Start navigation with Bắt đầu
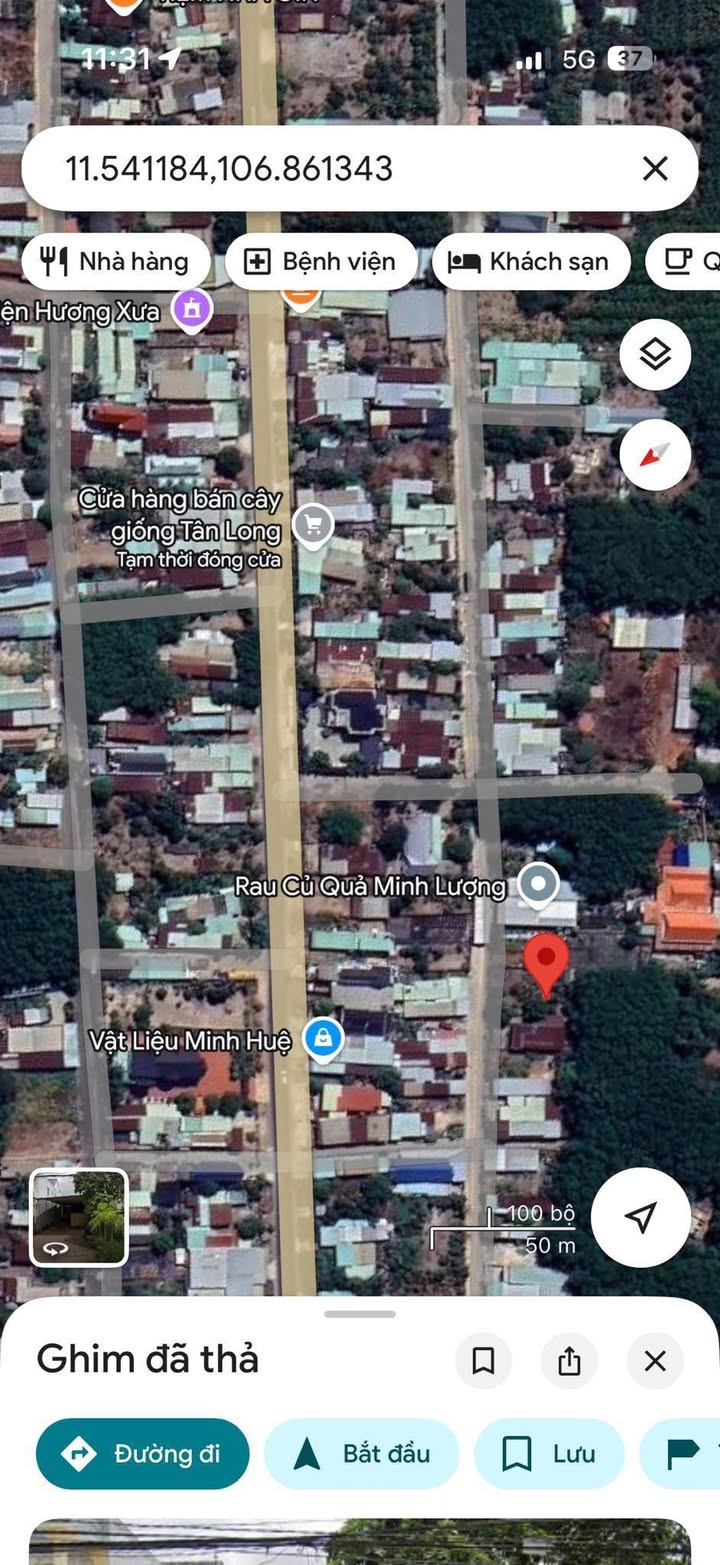This screenshot has height=1565, width=720. pyautogui.click(x=361, y=1453)
